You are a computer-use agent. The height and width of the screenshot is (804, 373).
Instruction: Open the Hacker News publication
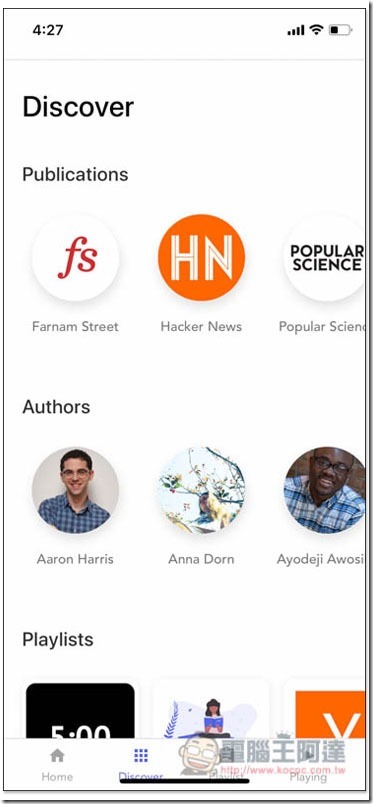[x=201, y=257]
